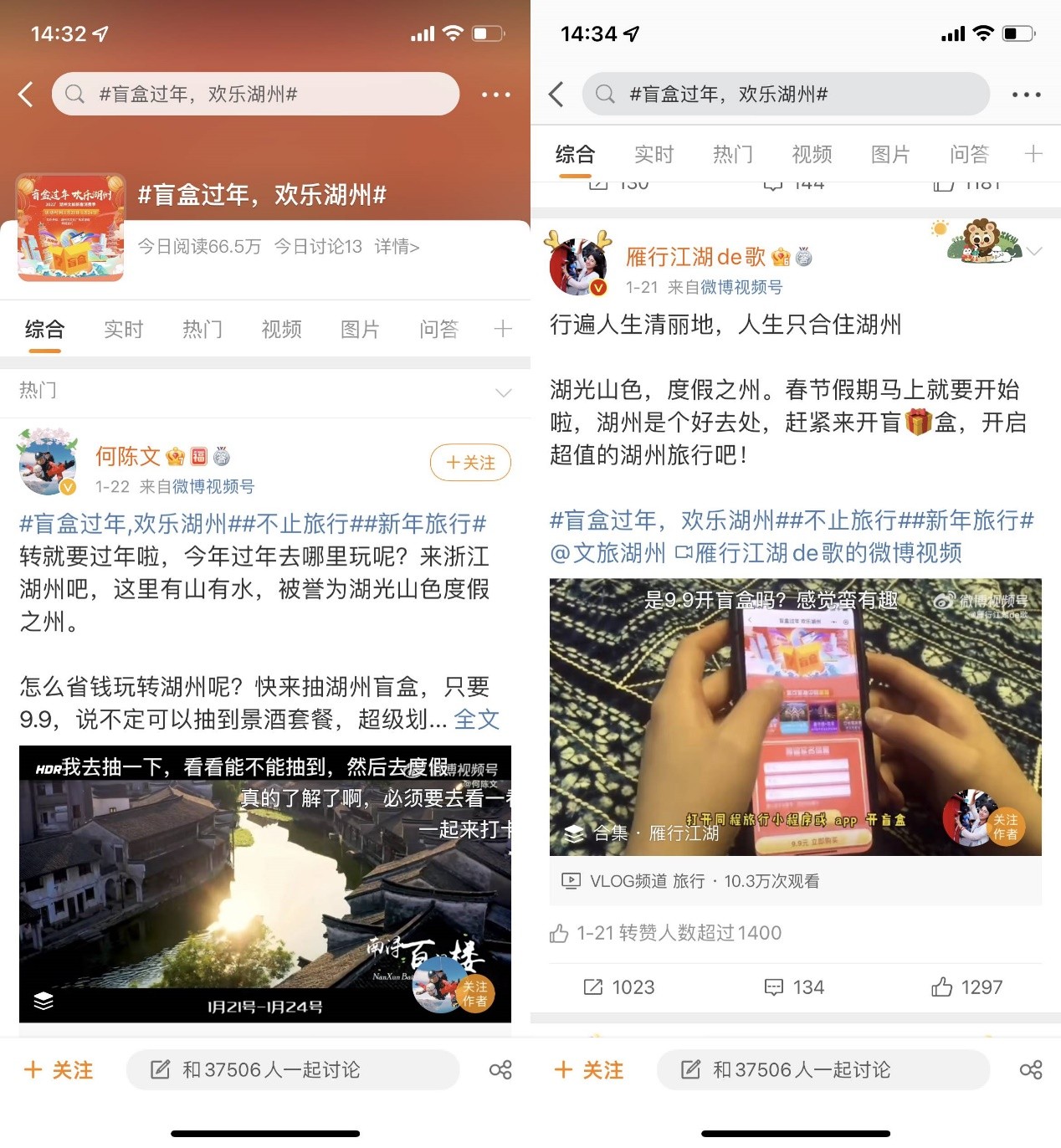The image size is (1061, 1148).
Task: Open the @文旅湖州 mention
Action: tap(608, 553)
